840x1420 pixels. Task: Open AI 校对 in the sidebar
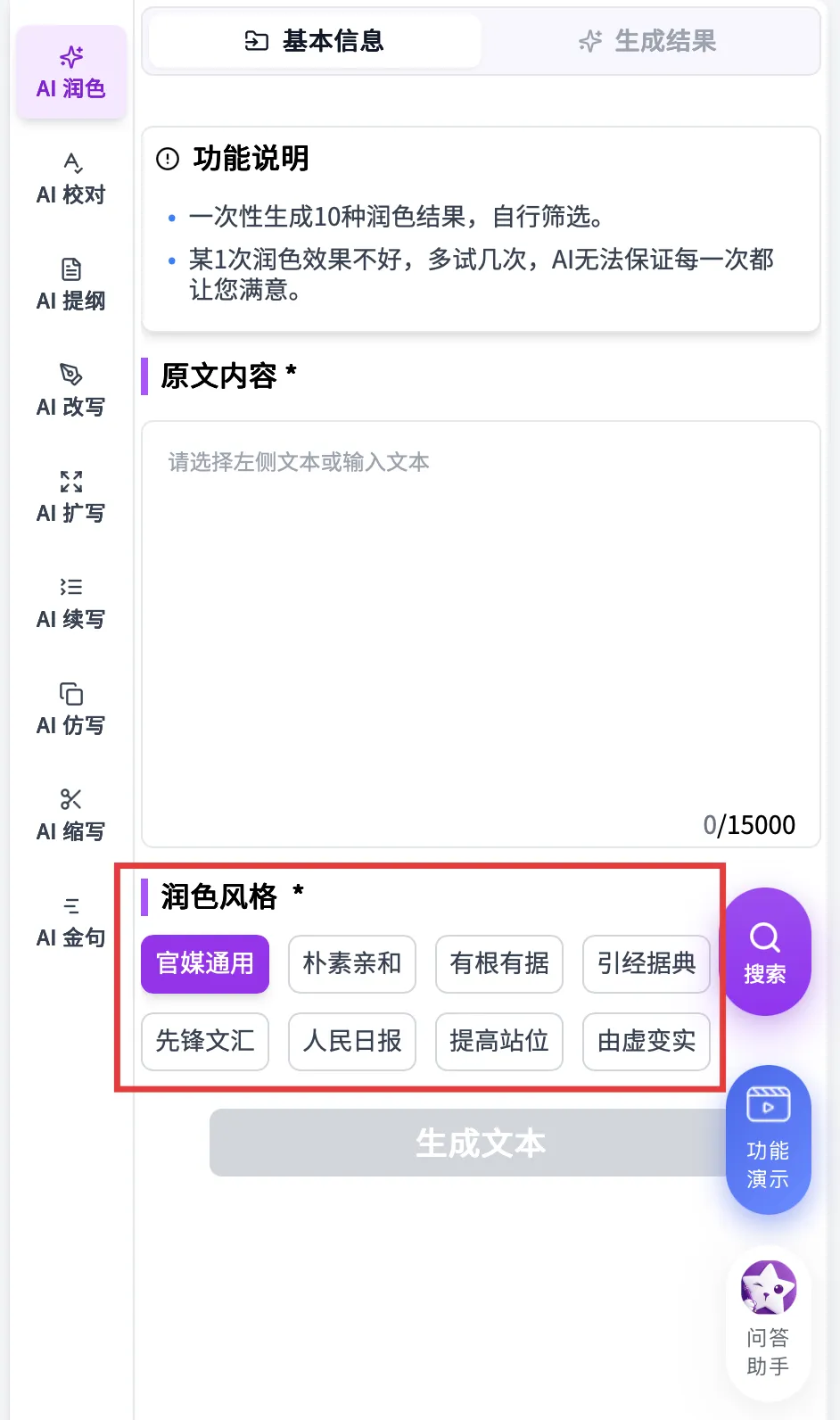(71, 178)
